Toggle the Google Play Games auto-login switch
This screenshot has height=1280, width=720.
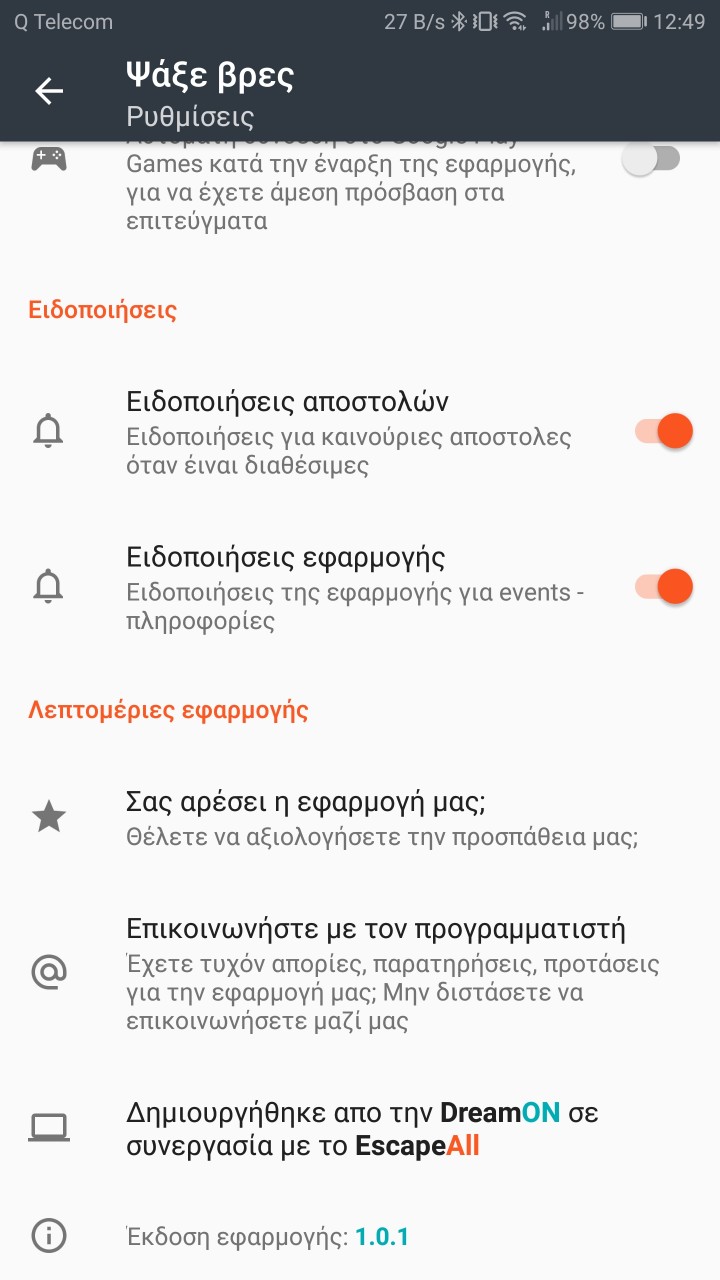(x=651, y=160)
